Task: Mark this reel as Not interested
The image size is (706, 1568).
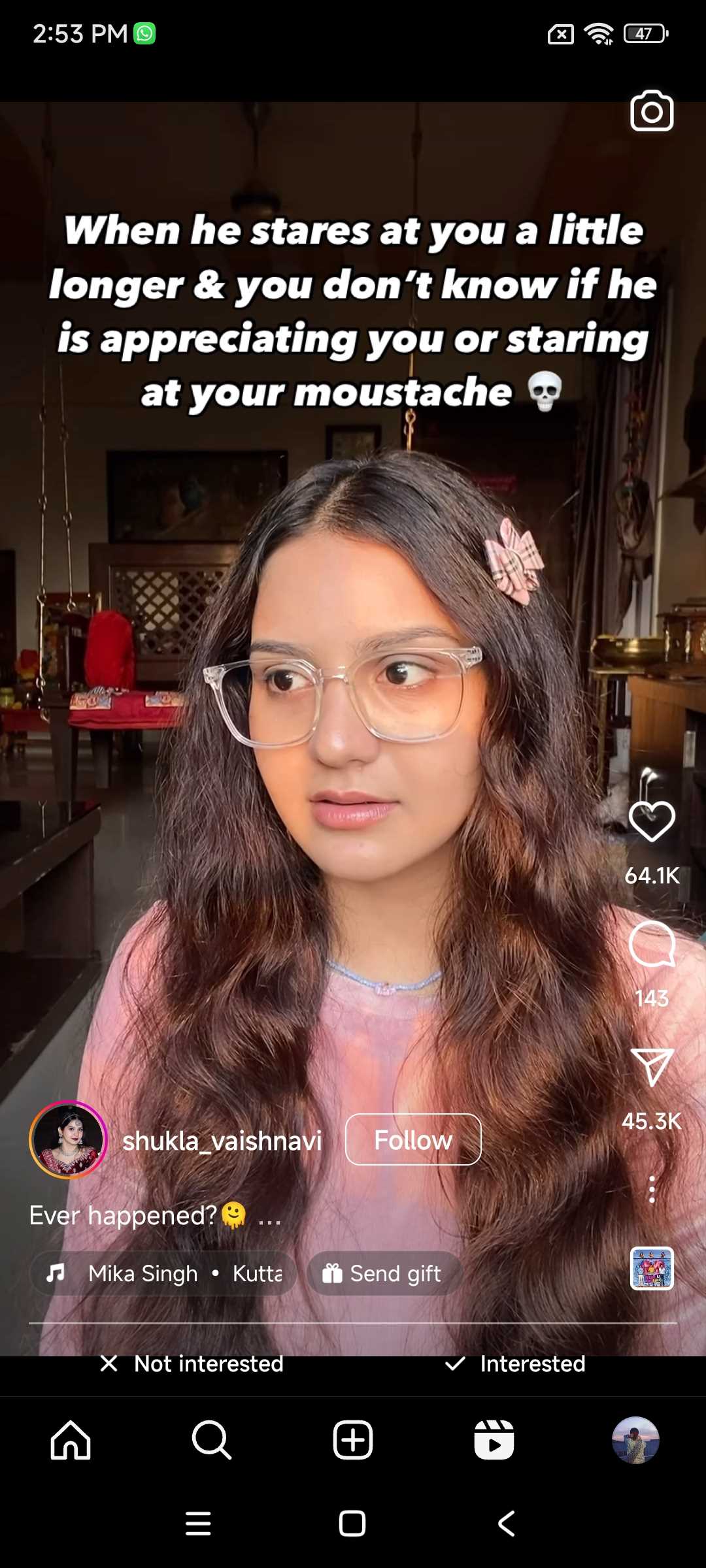Action: [x=192, y=1364]
